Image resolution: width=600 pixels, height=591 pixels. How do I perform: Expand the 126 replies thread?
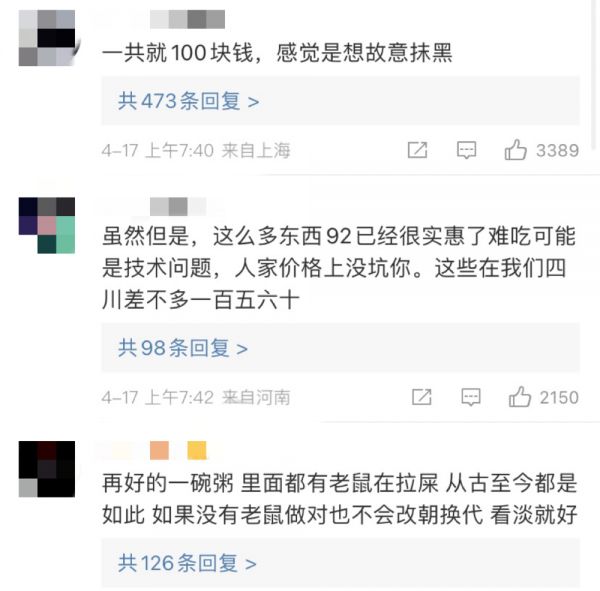point(188,564)
